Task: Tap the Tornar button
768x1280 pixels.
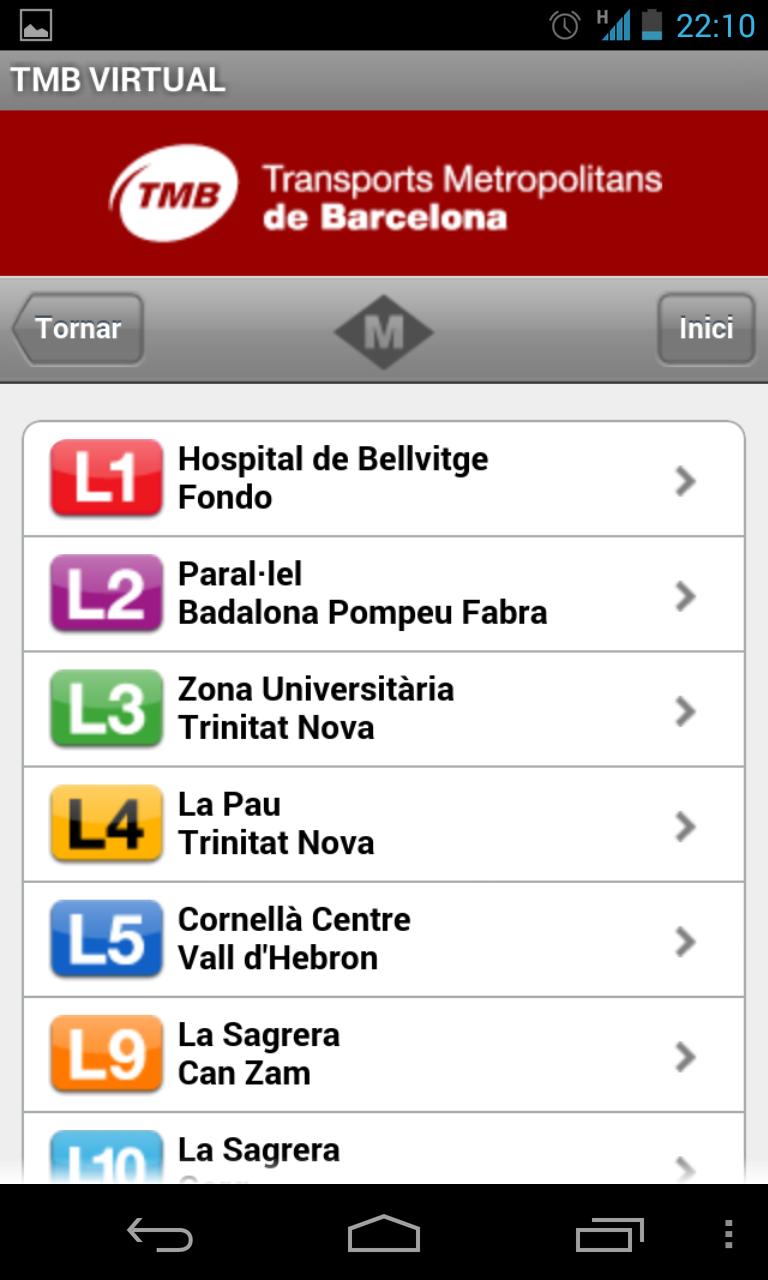Action: coord(77,329)
